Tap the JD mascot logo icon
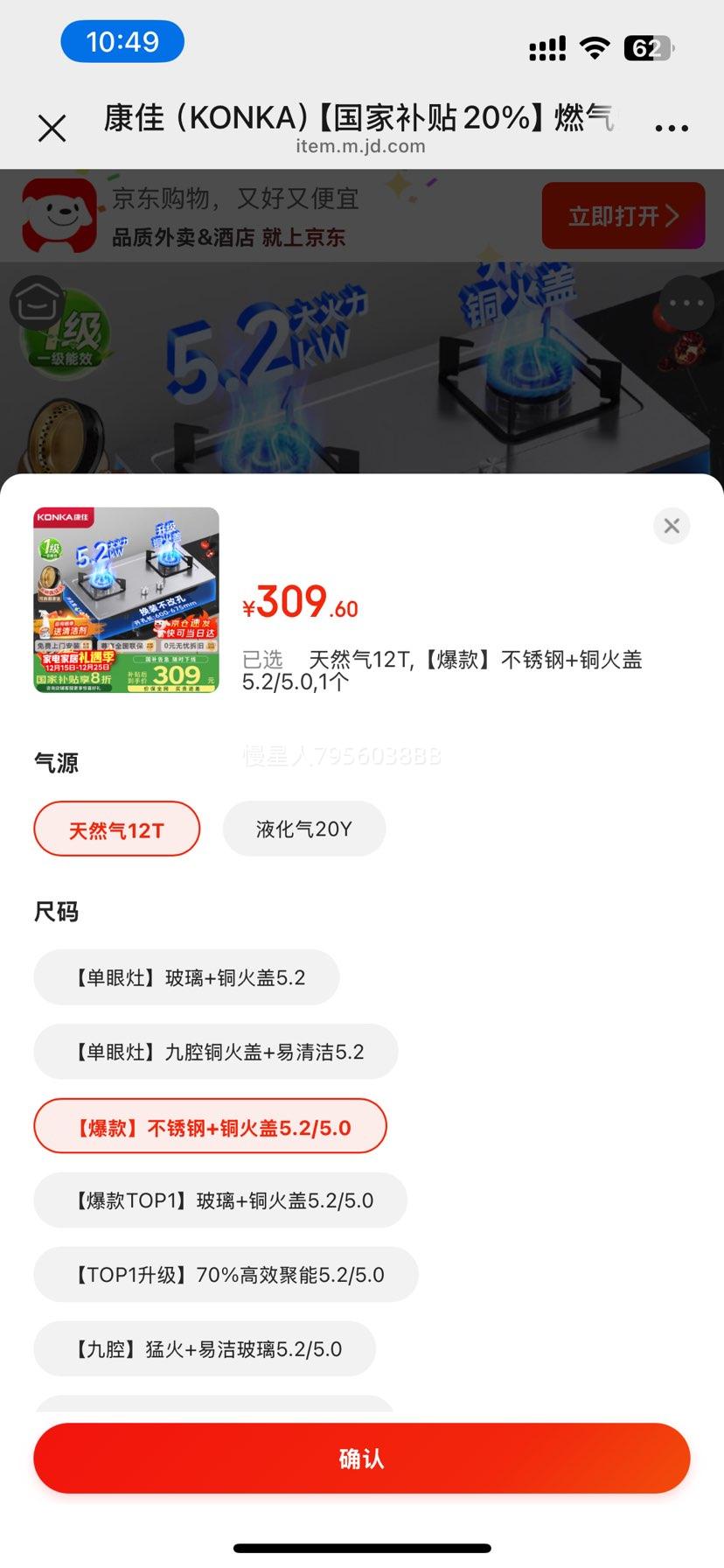This screenshot has width=724, height=1568. 58,214
